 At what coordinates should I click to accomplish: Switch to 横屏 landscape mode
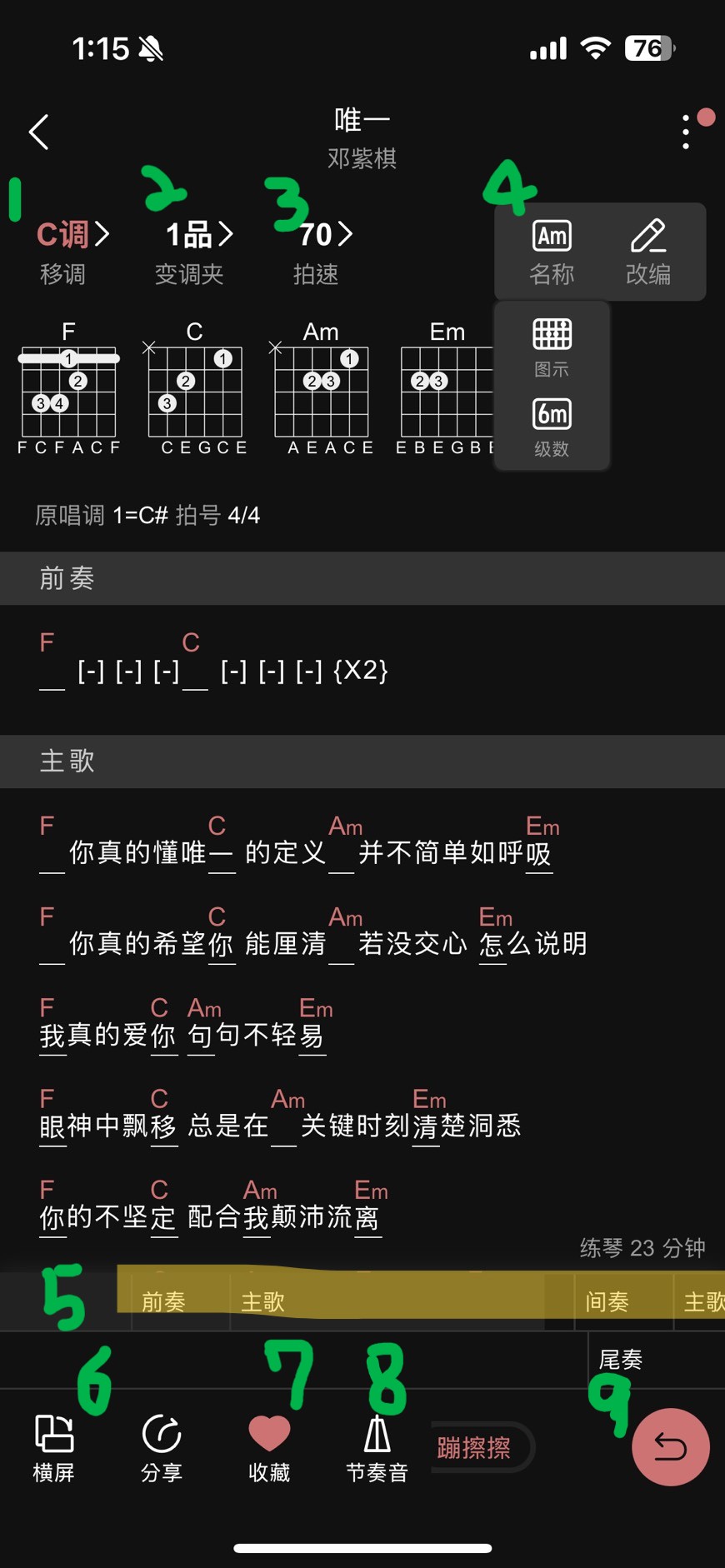click(x=54, y=1448)
